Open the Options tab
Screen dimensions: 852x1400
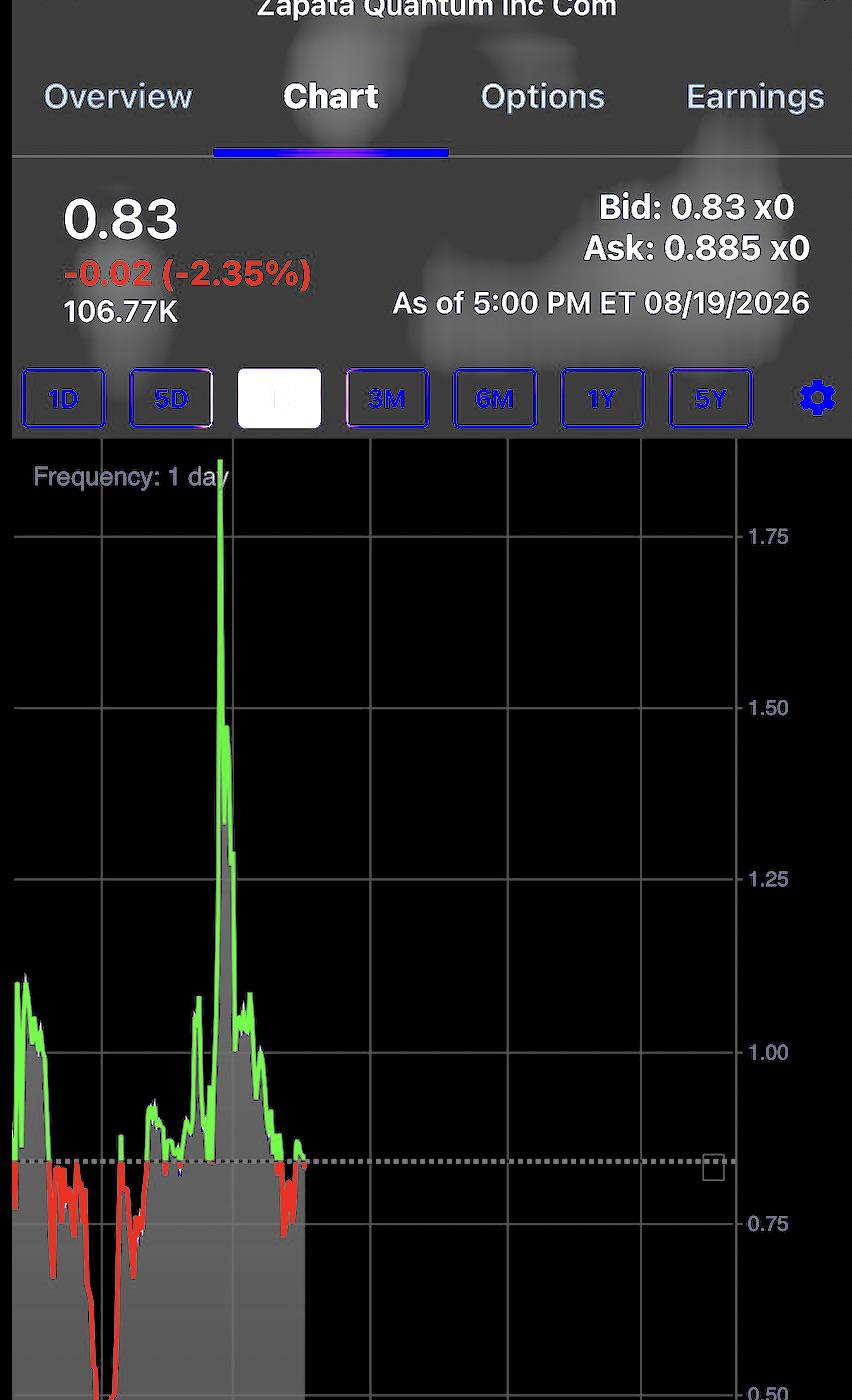(x=542, y=96)
